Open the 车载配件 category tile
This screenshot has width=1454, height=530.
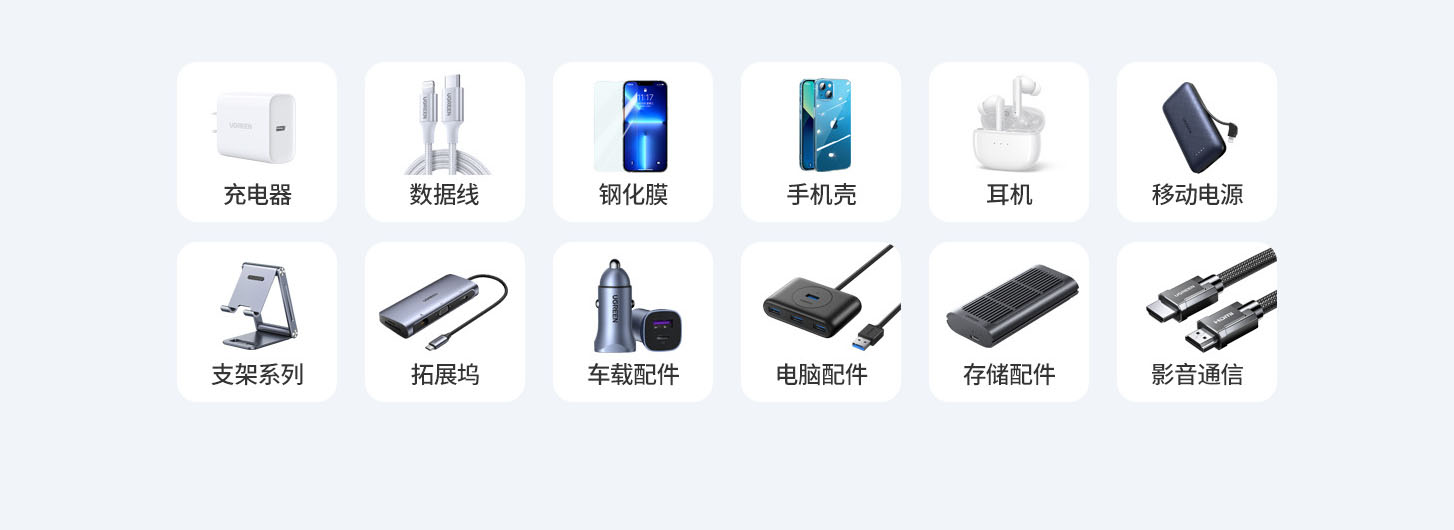(x=633, y=322)
